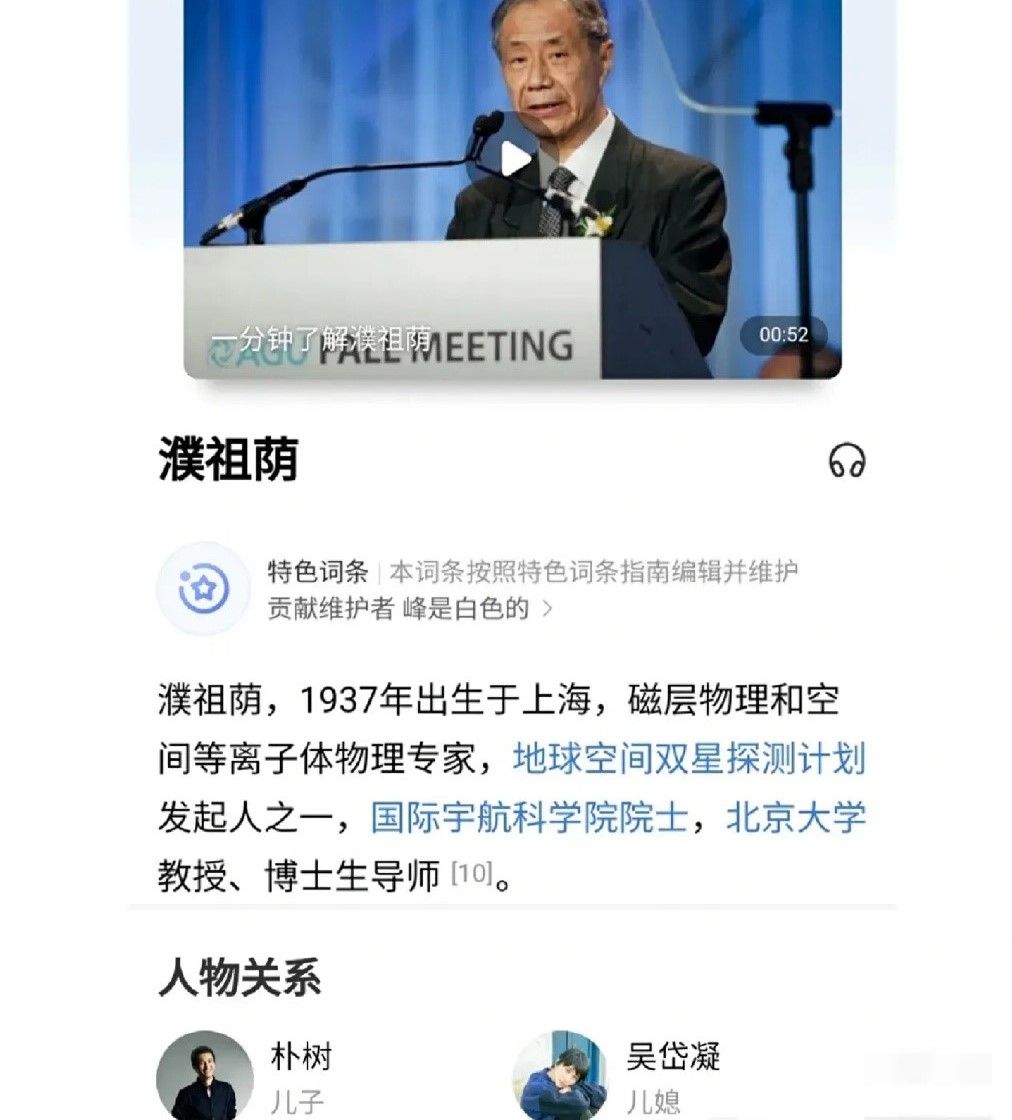This screenshot has width=1012, height=1120.
Task: Tap the headphone icon to listen
Action: click(846, 461)
